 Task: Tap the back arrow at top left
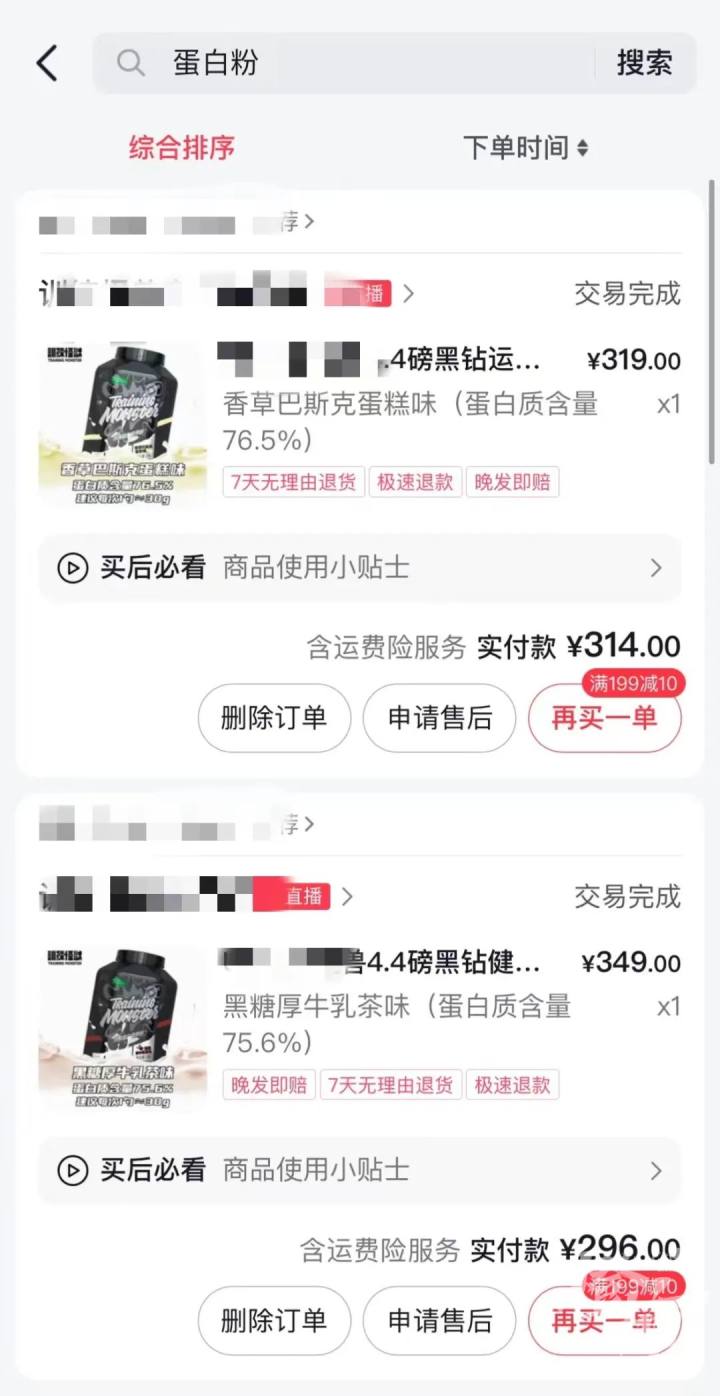[x=47, y=62]
